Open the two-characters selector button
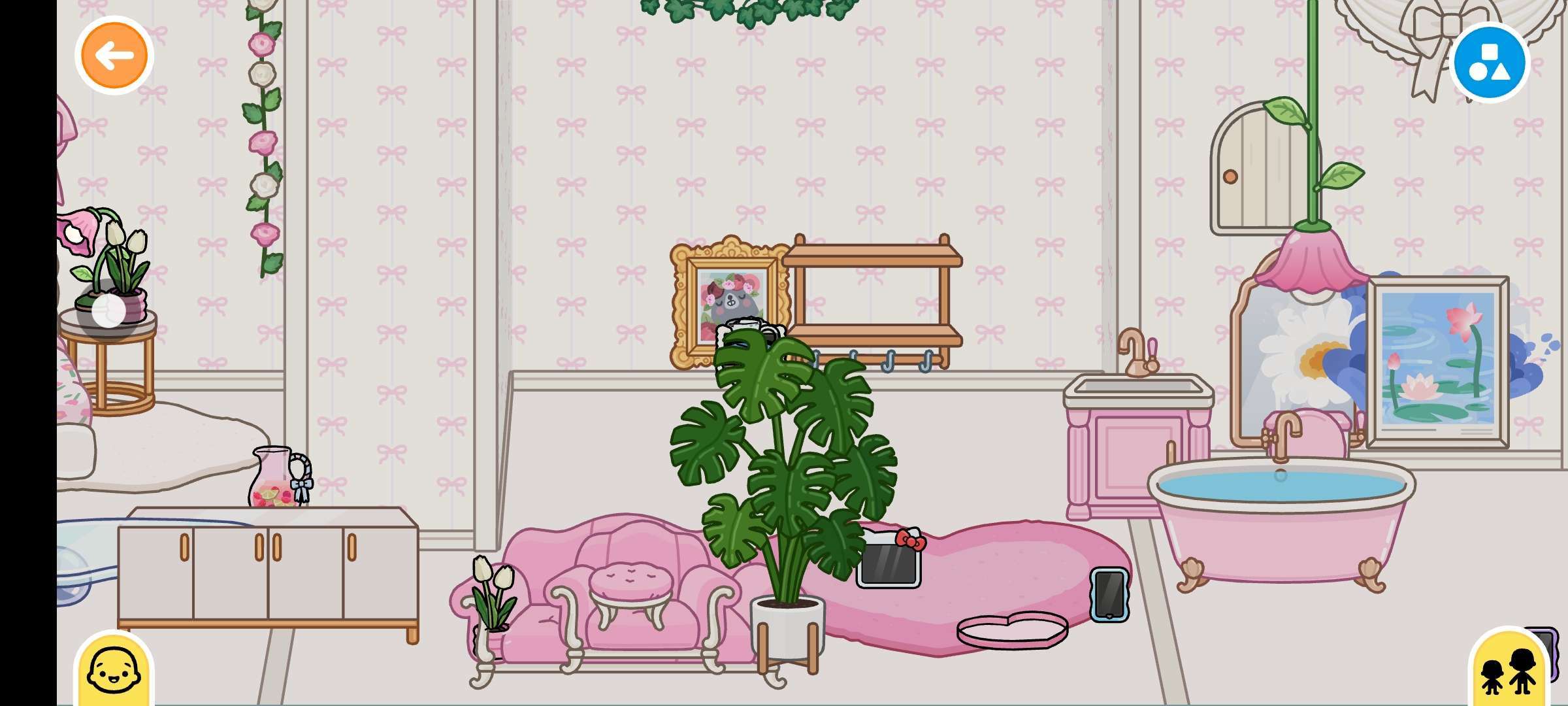1568x706 pixels. [x=1509, y=670]
